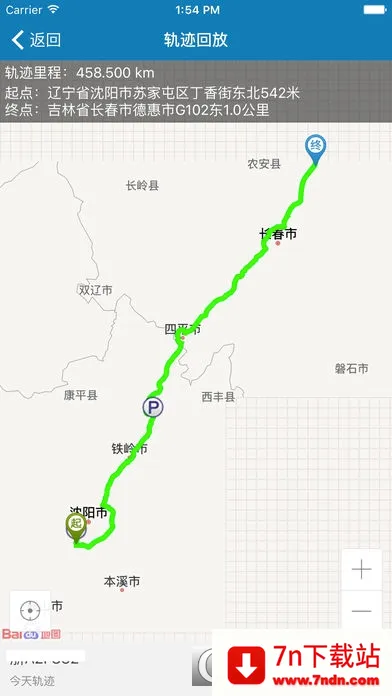Image resolution: width=392 pixels, height=696 pixels.
Task: Zoom out of the map
Action: 362,610
